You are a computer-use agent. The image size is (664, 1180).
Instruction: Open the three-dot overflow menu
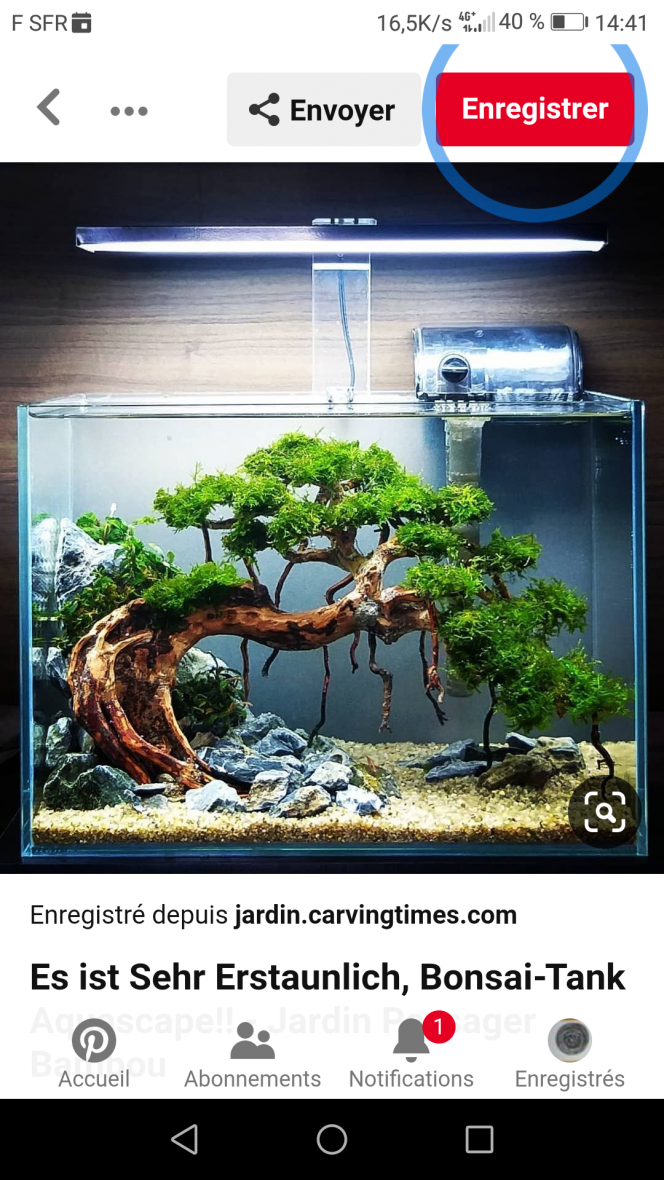[x=129, y=111]
